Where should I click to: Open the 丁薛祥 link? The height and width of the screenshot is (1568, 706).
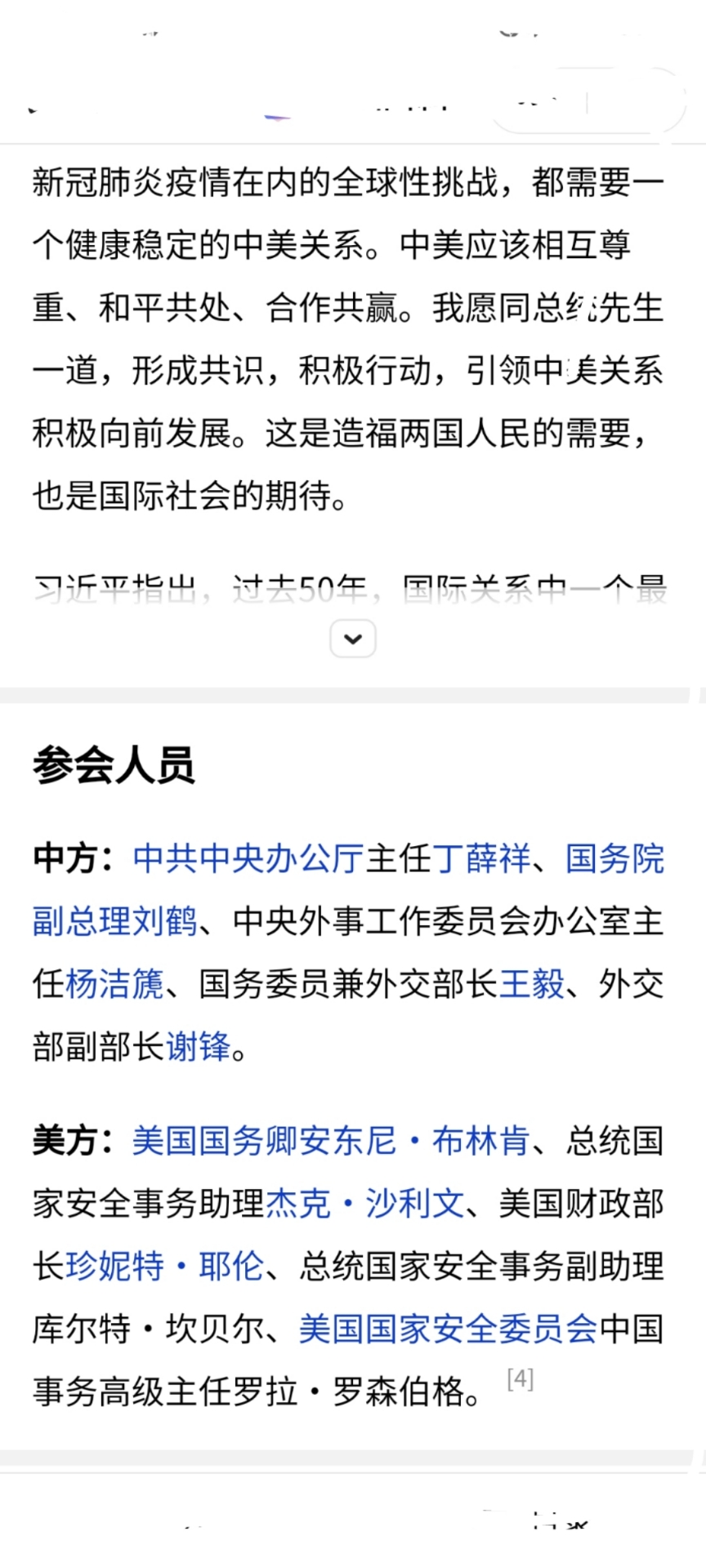point(480,859)
